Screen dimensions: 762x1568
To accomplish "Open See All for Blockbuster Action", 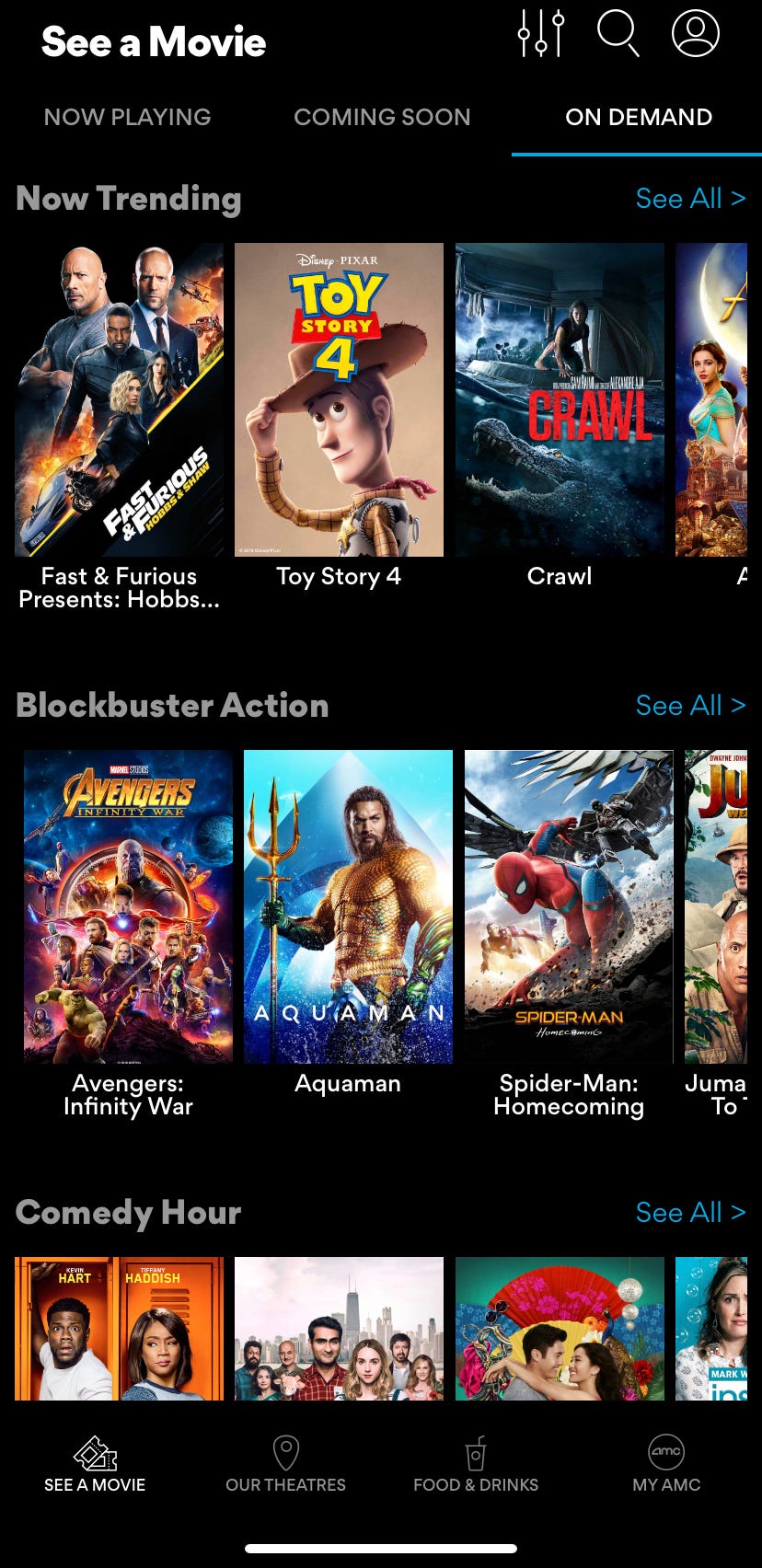I will coord(692,706).
